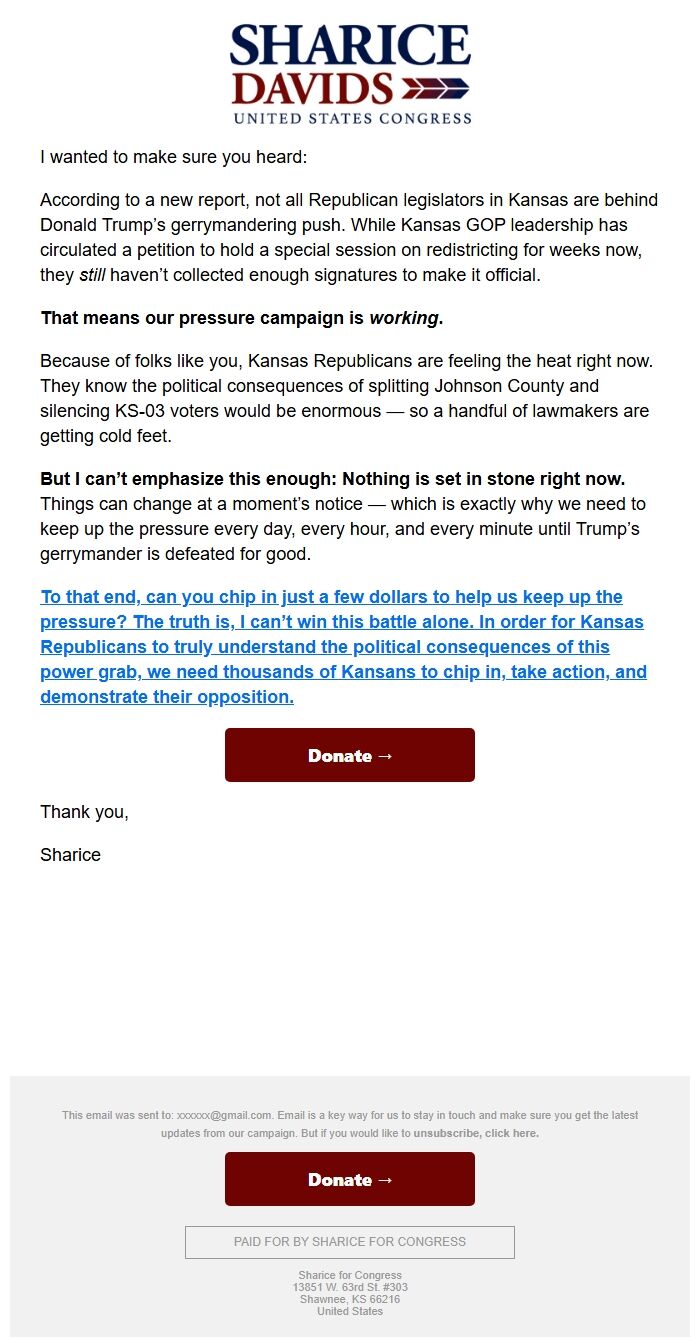Tap the Donate button below the message
The width and height of the screenshot is (700, 1338).
click(x=350, y=755)
